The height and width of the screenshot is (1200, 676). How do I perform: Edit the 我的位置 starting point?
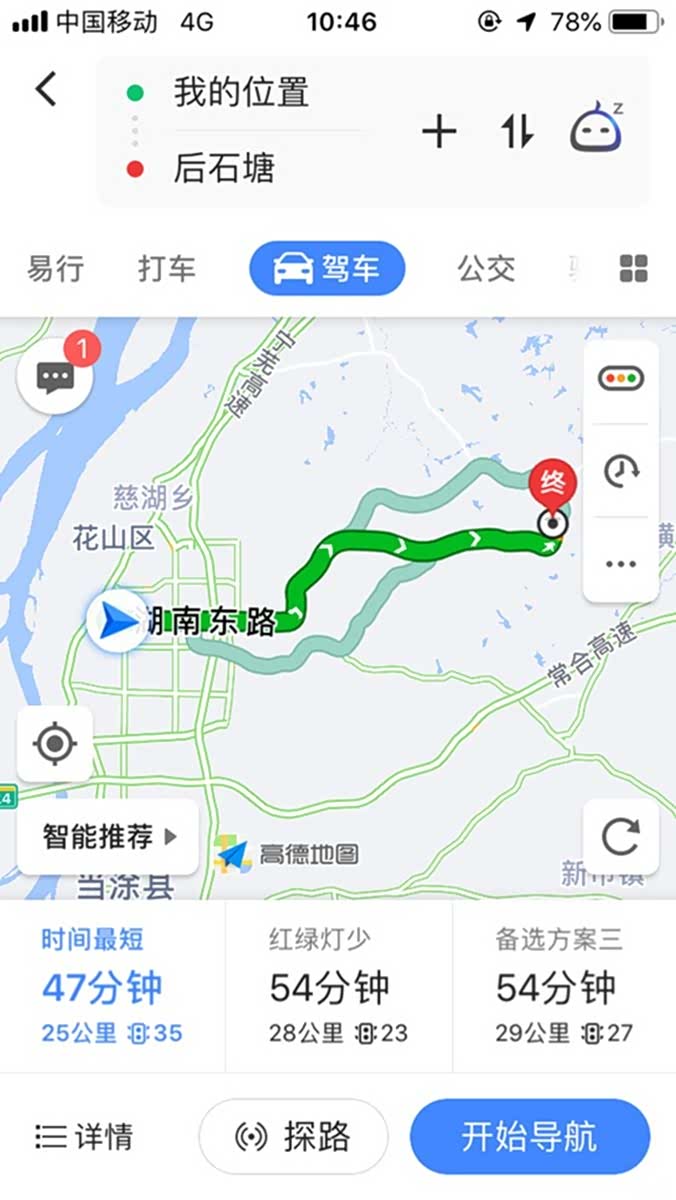(x=242, y=93)
